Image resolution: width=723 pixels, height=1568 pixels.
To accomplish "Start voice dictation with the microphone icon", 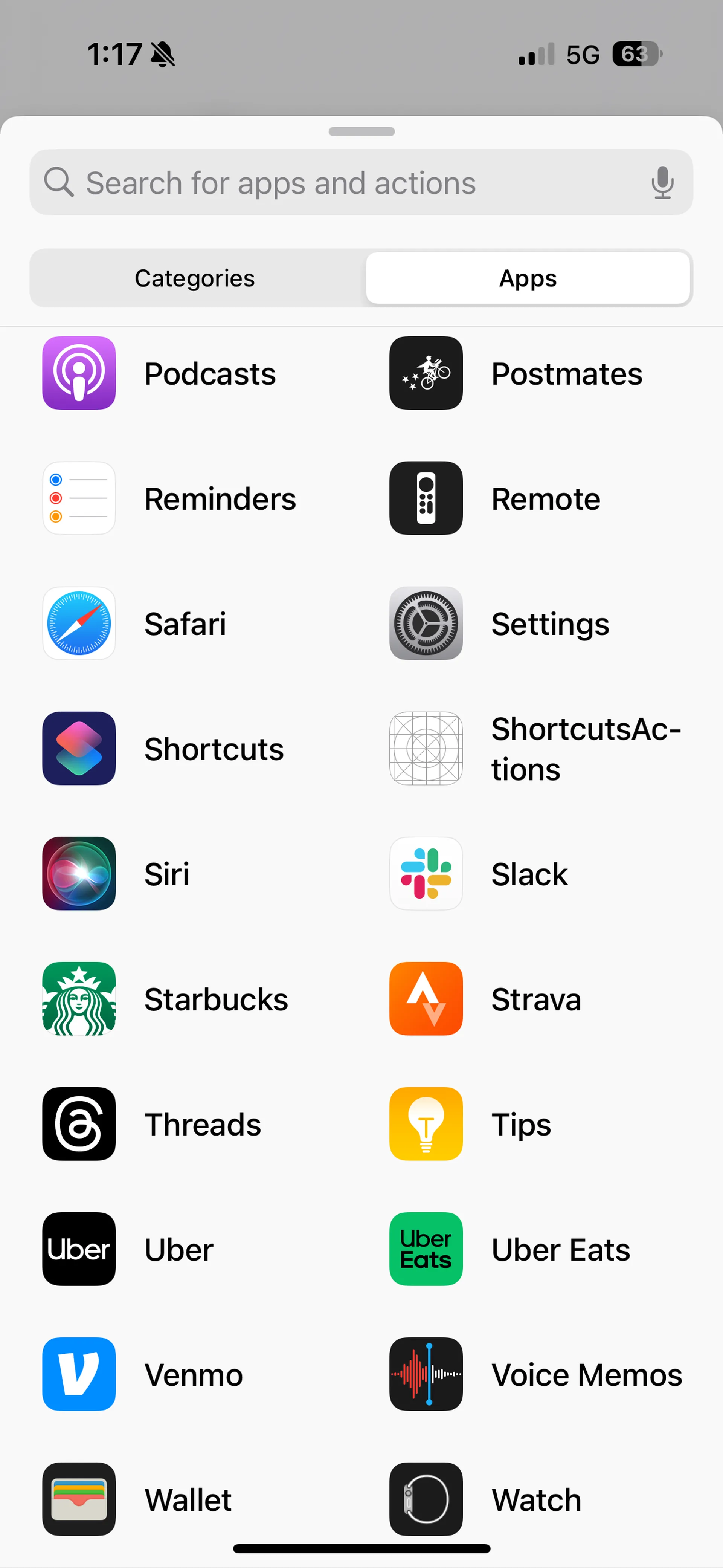I will pyautogui.click(x=662, y=183).
